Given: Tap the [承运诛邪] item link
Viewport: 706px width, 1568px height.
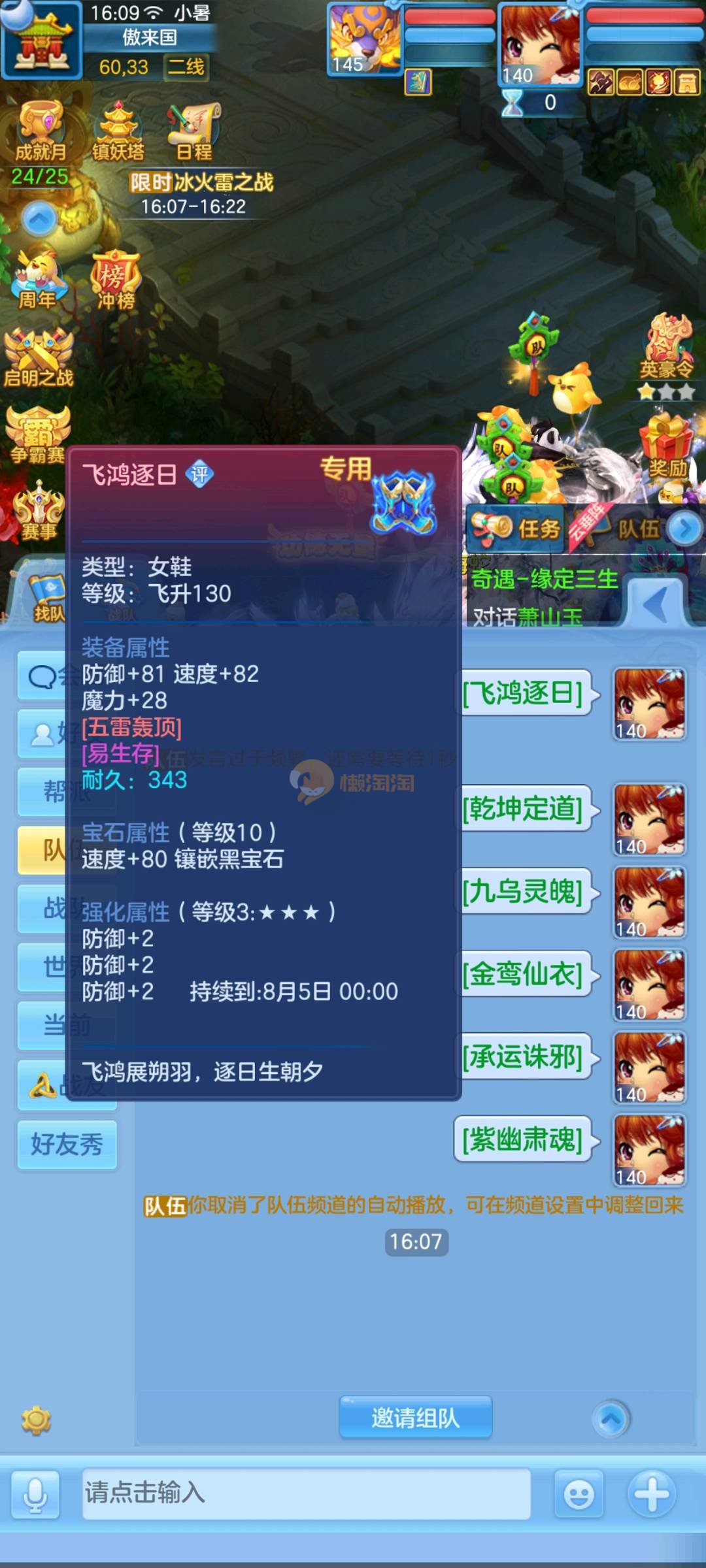Looking at the screenshot, I should tap(523, 1057).
